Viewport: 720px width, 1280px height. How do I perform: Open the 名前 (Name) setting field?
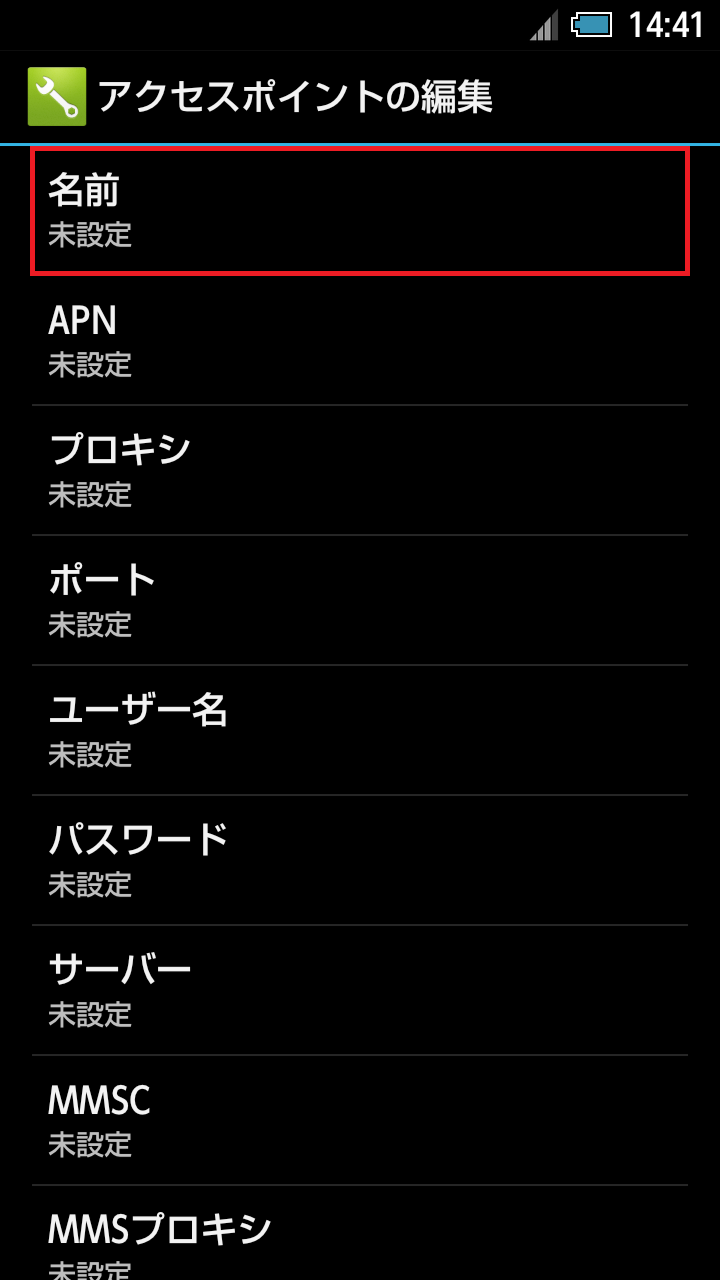click(x=360, y=210)
